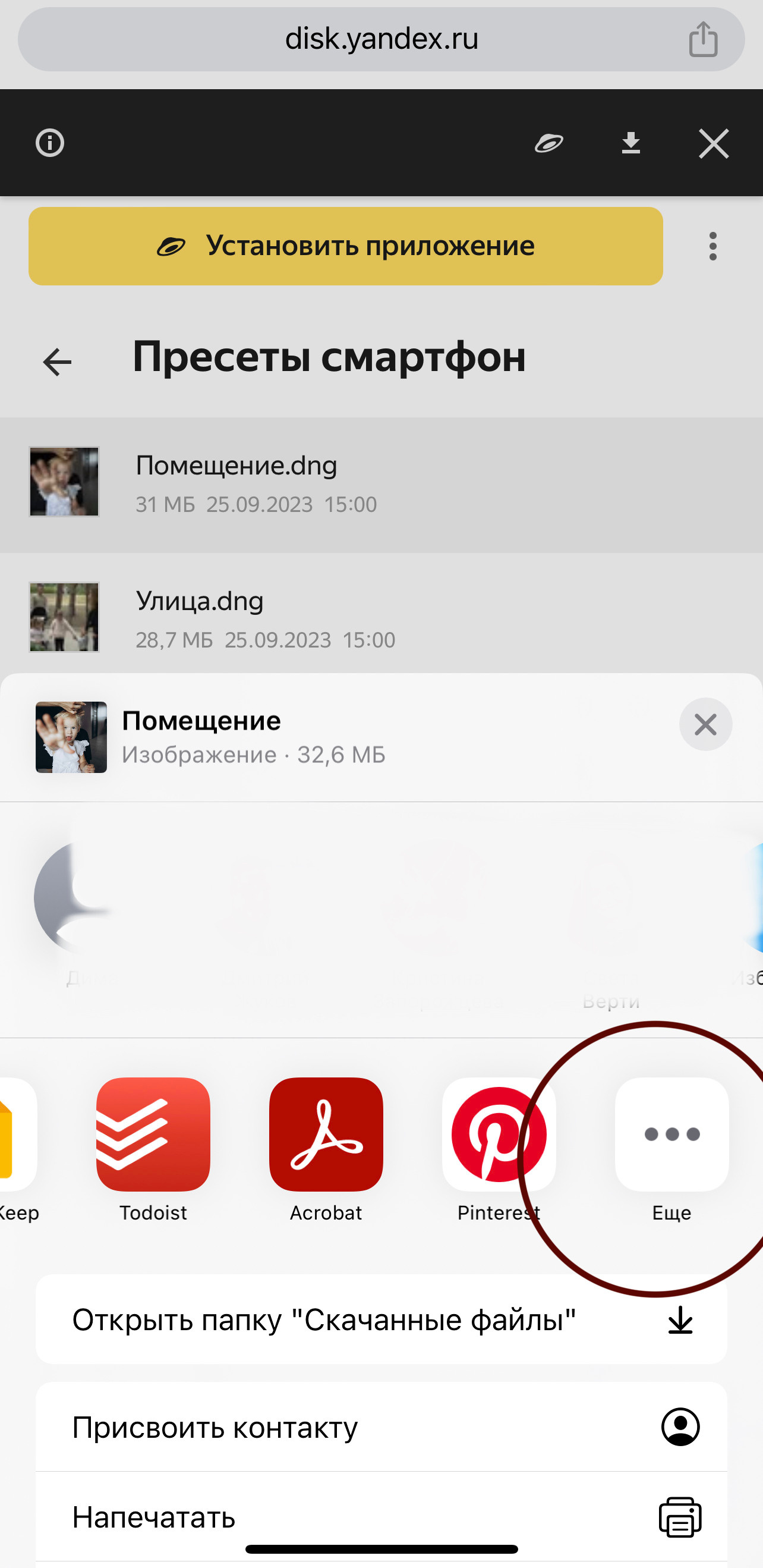Tap the Yandex Disk saucer icon in toolbar

[548, 144]
